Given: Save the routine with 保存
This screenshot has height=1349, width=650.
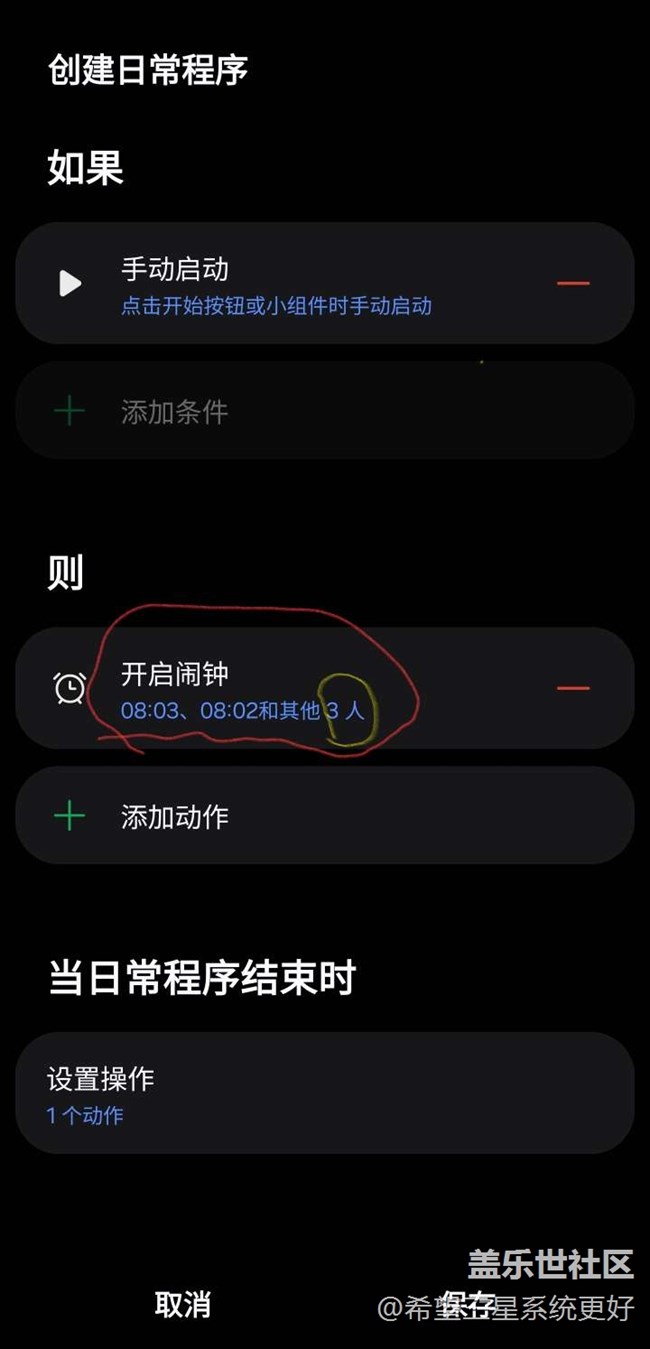Looking at the screenshot, I should [467, 1304].
